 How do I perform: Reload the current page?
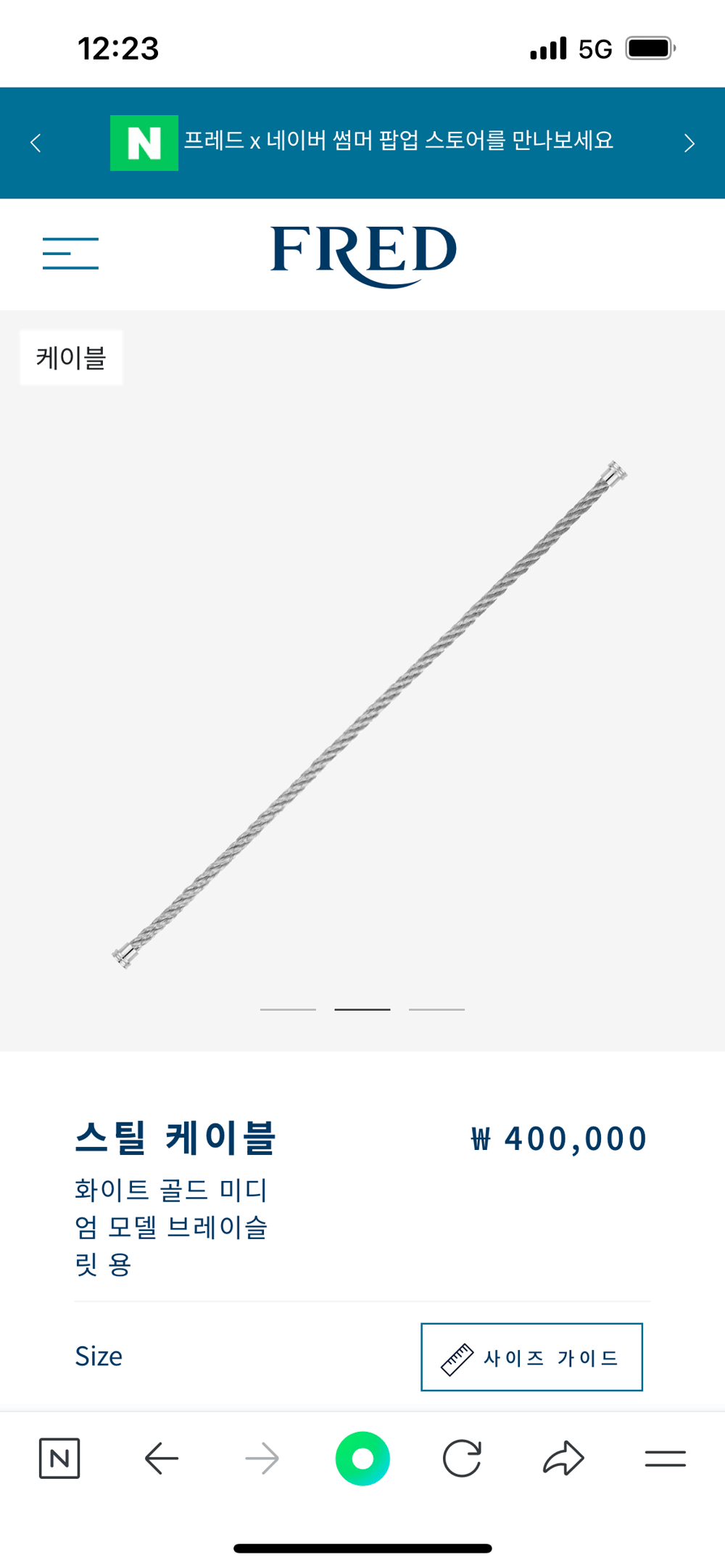[x=462, y=1458]
